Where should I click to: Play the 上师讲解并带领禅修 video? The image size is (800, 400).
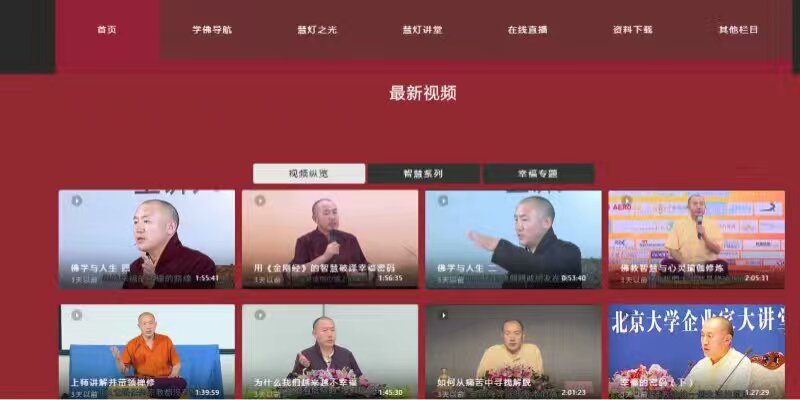(x=146, y=352)
